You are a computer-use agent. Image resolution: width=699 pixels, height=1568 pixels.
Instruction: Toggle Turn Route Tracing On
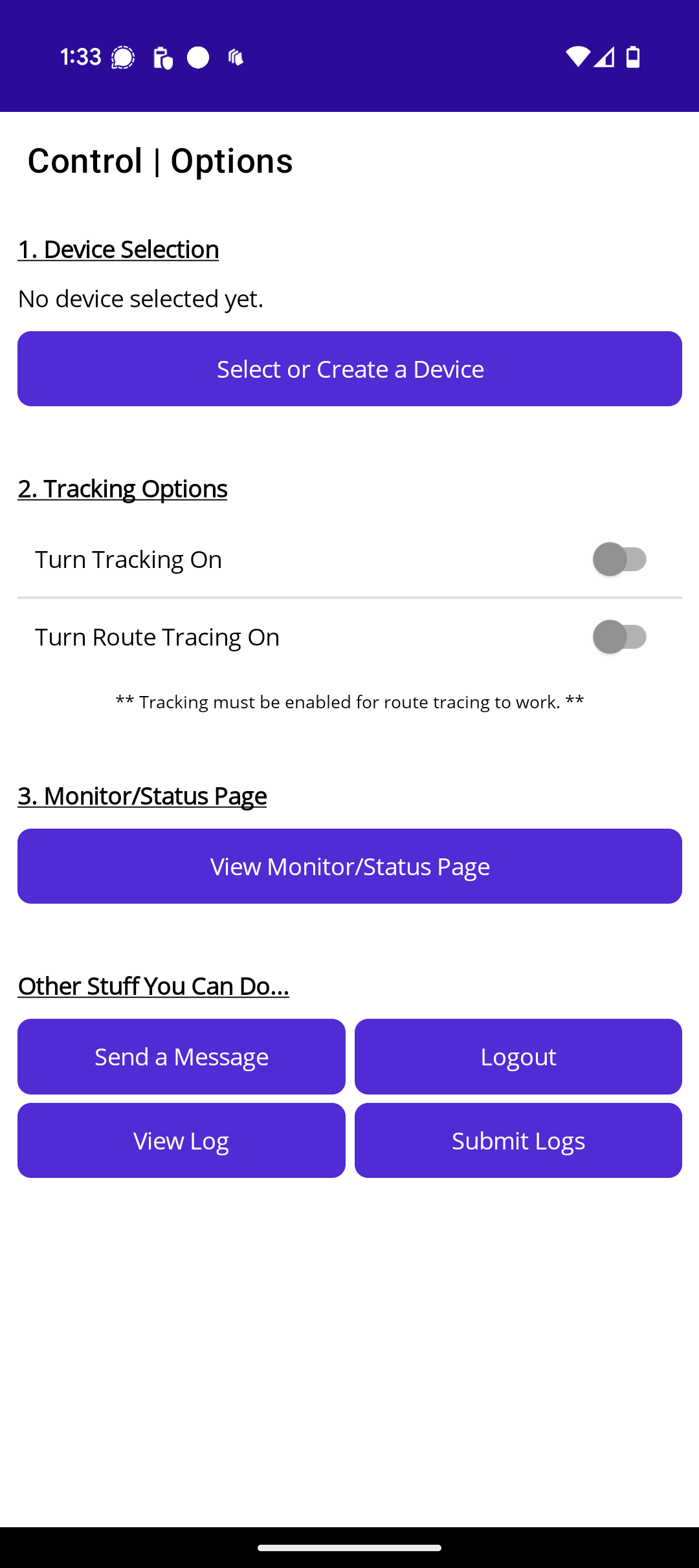tap(620, 637)
